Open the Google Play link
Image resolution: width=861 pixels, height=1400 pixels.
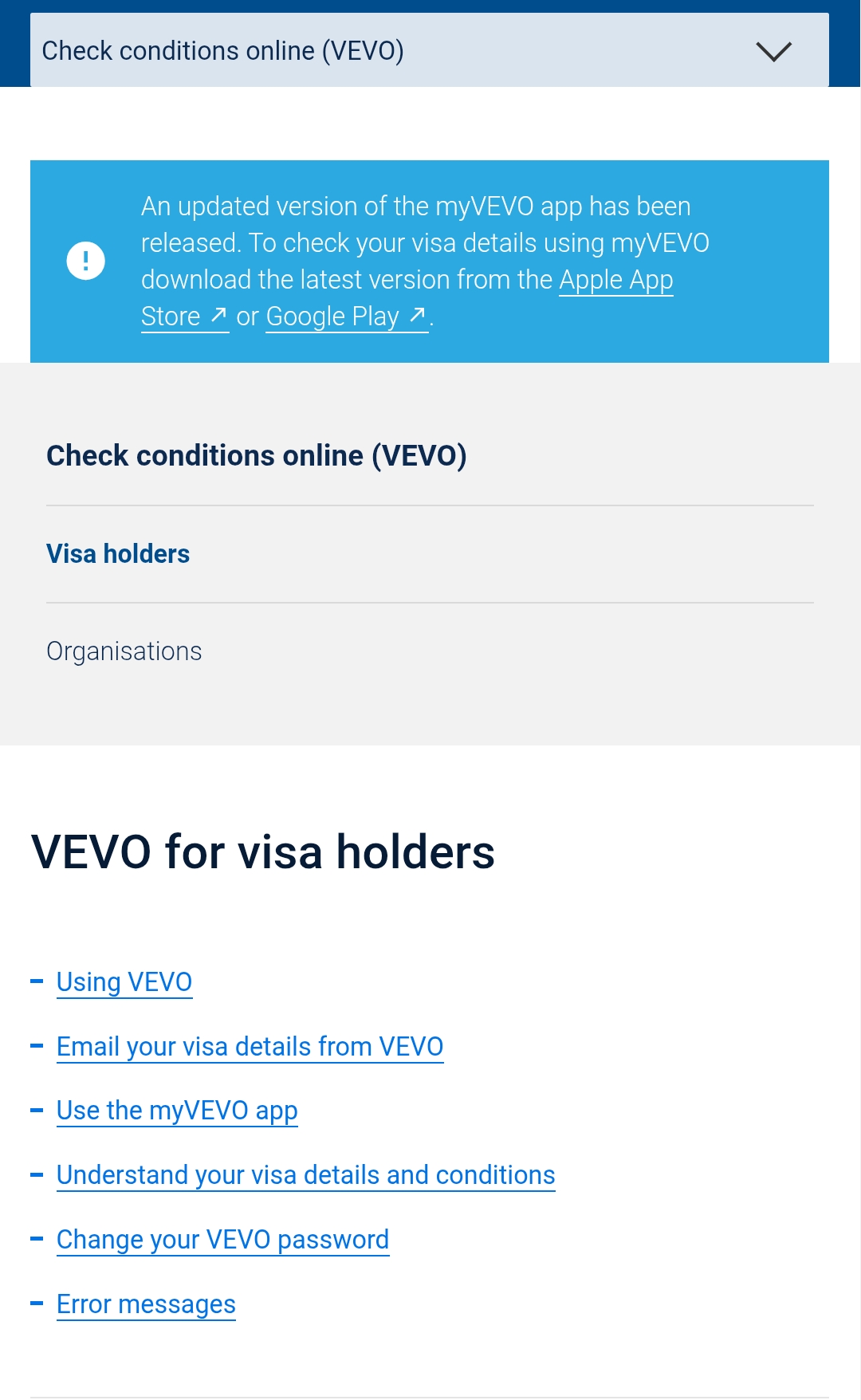click(x=344, y=317)
